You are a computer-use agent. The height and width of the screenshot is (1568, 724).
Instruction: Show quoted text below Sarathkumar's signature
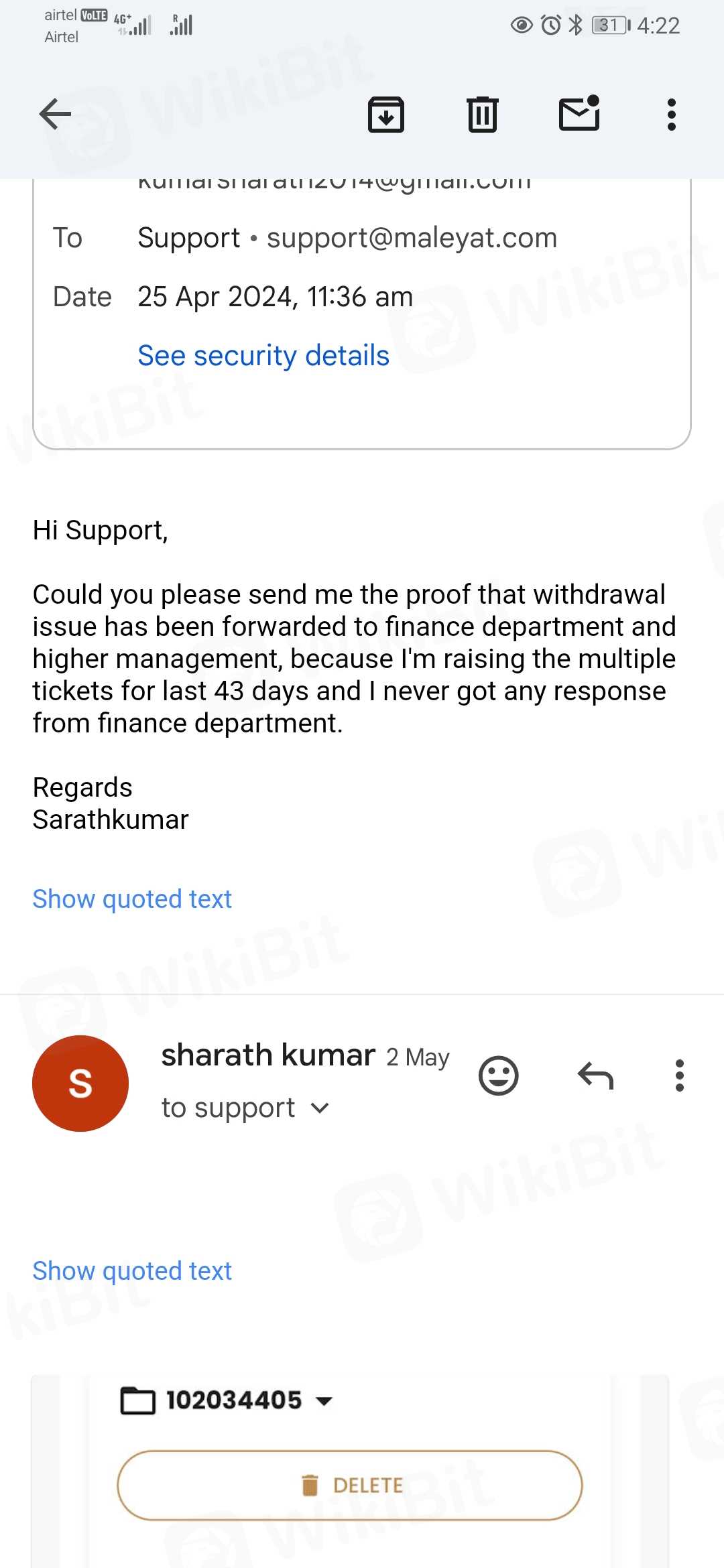(132, 899)
